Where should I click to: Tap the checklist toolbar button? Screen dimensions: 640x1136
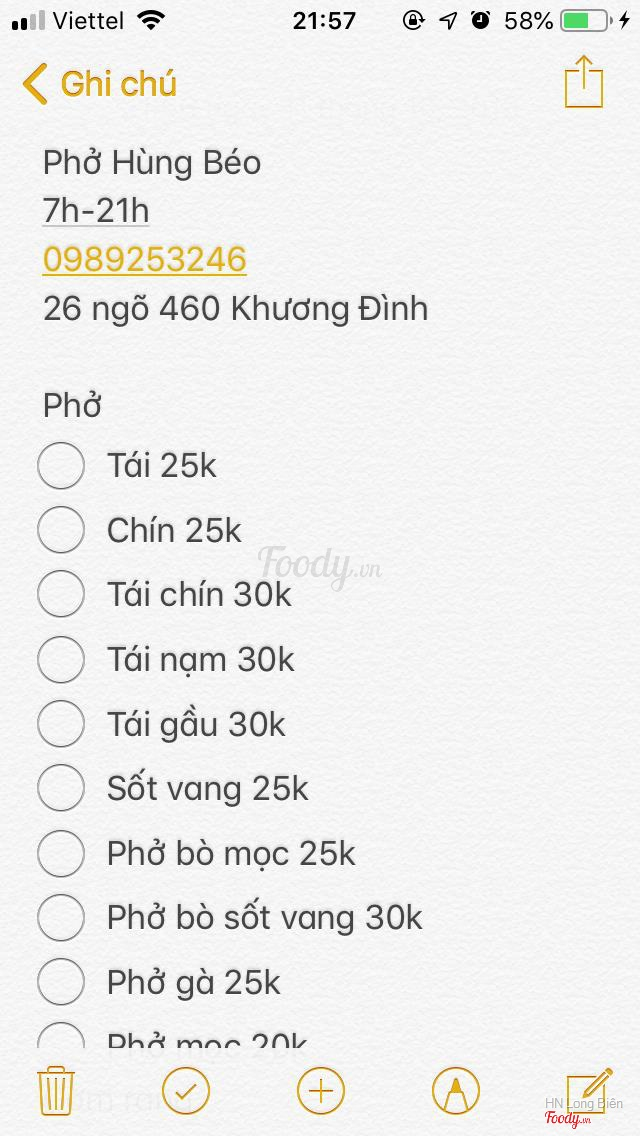click(x=186, y=1091)
